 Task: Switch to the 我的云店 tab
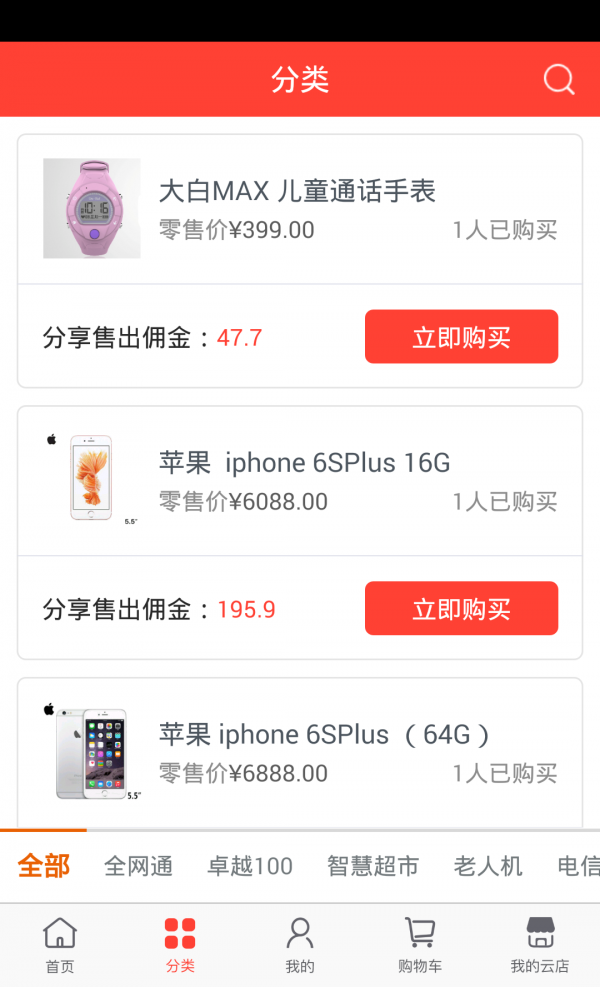tap(540, 945)
